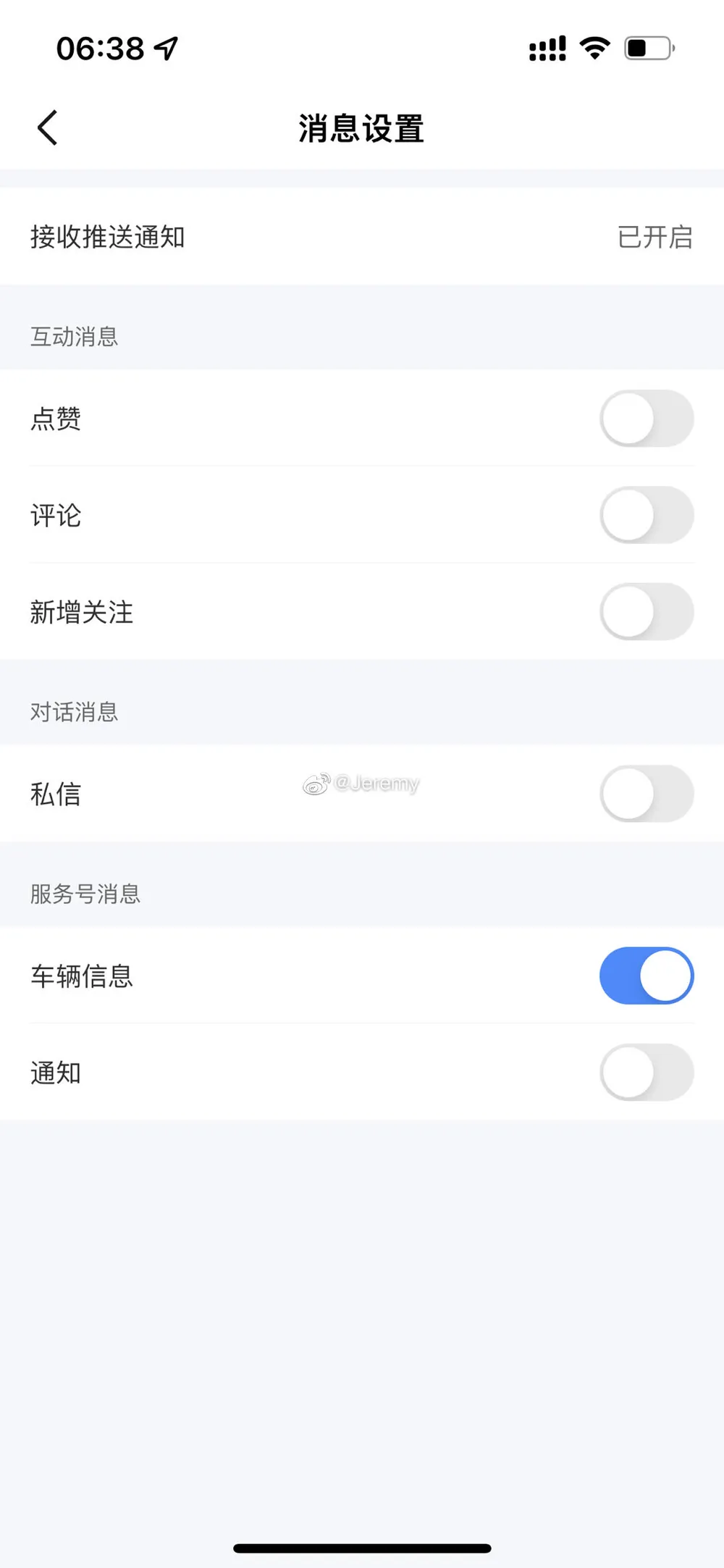Open 接收推送通知 setting row
The image size is (724, 1568).
(x=362, y=237)
